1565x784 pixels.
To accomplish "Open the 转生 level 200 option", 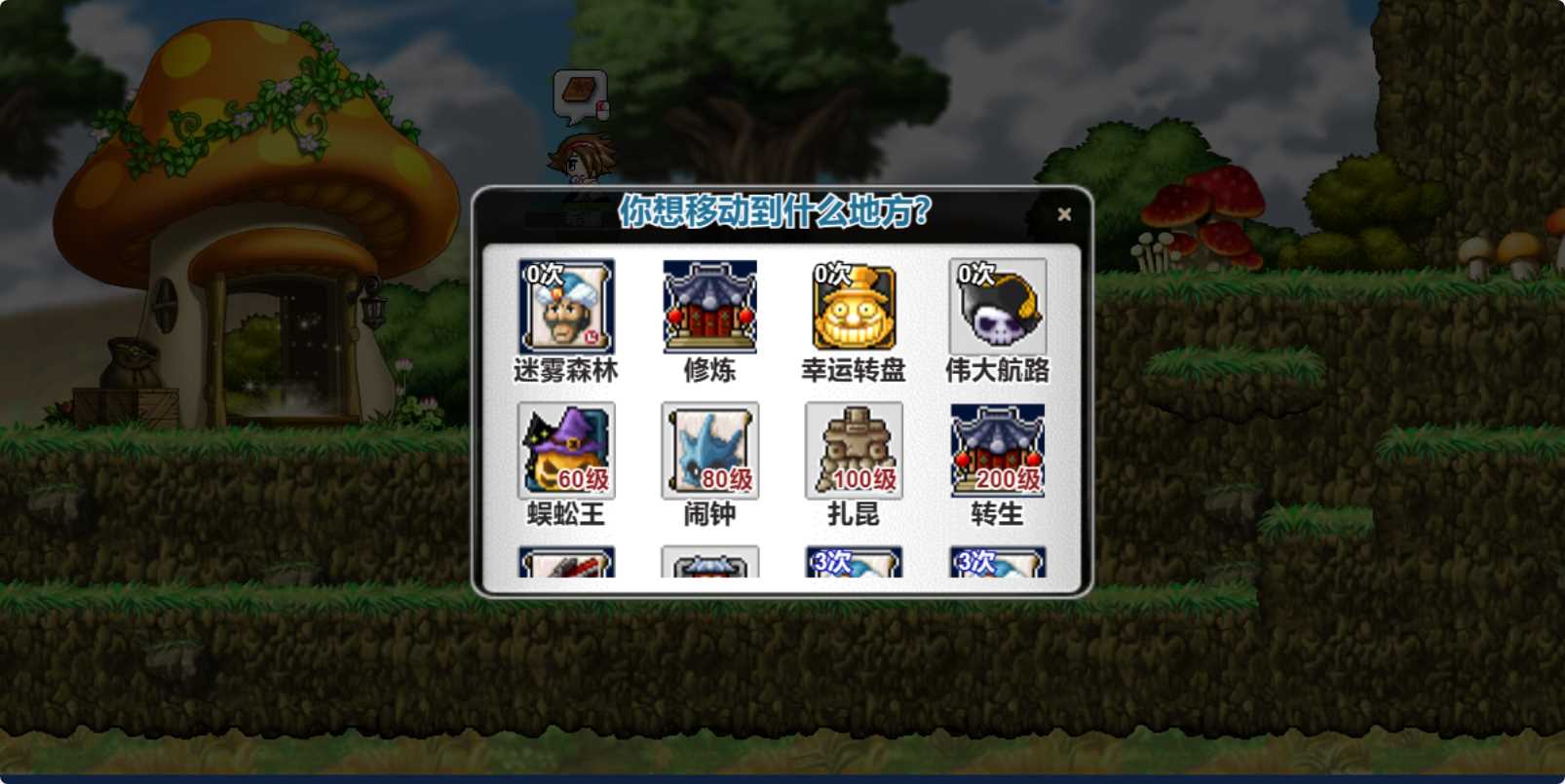I will point(997,451).
